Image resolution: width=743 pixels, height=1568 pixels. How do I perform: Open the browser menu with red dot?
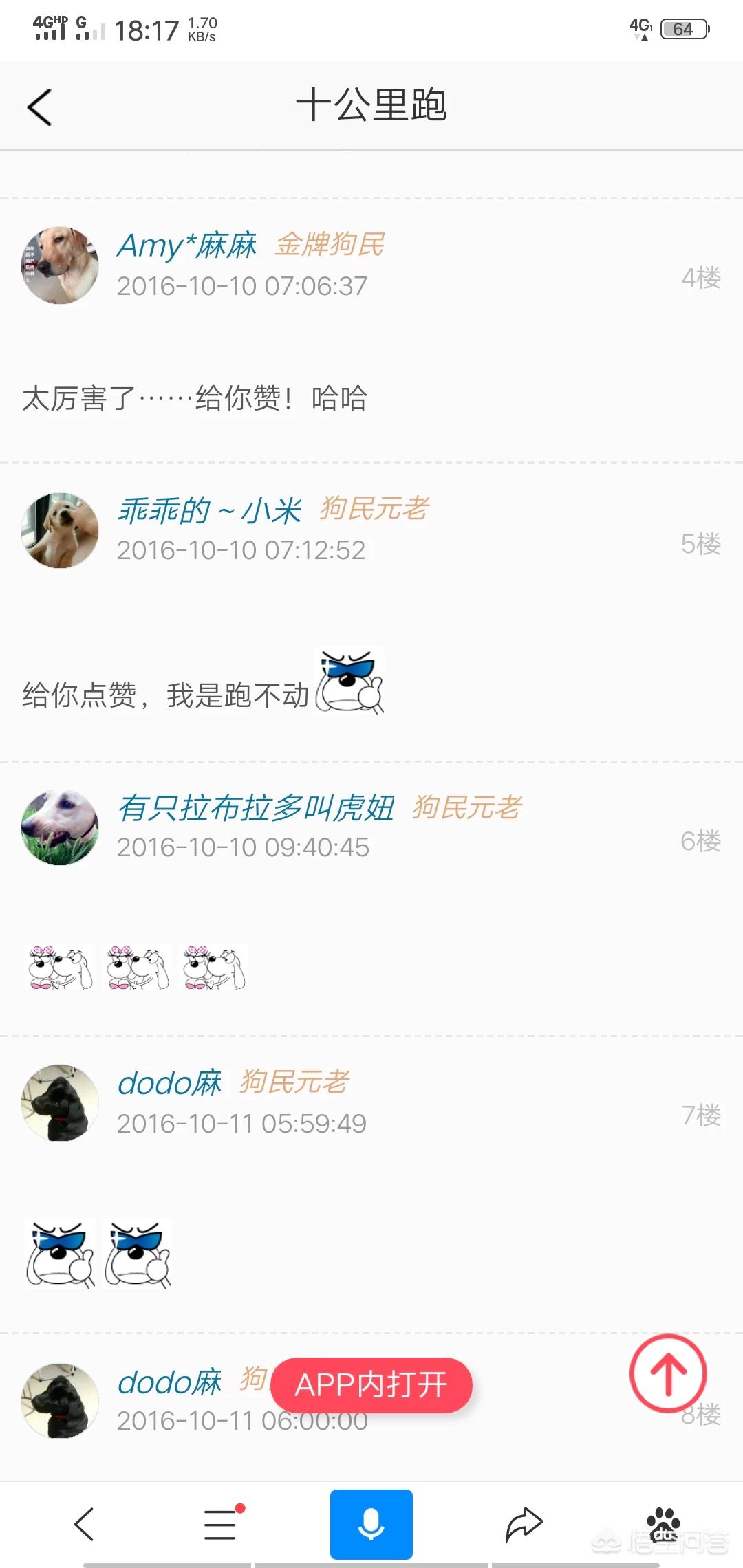click(222, 1524)
